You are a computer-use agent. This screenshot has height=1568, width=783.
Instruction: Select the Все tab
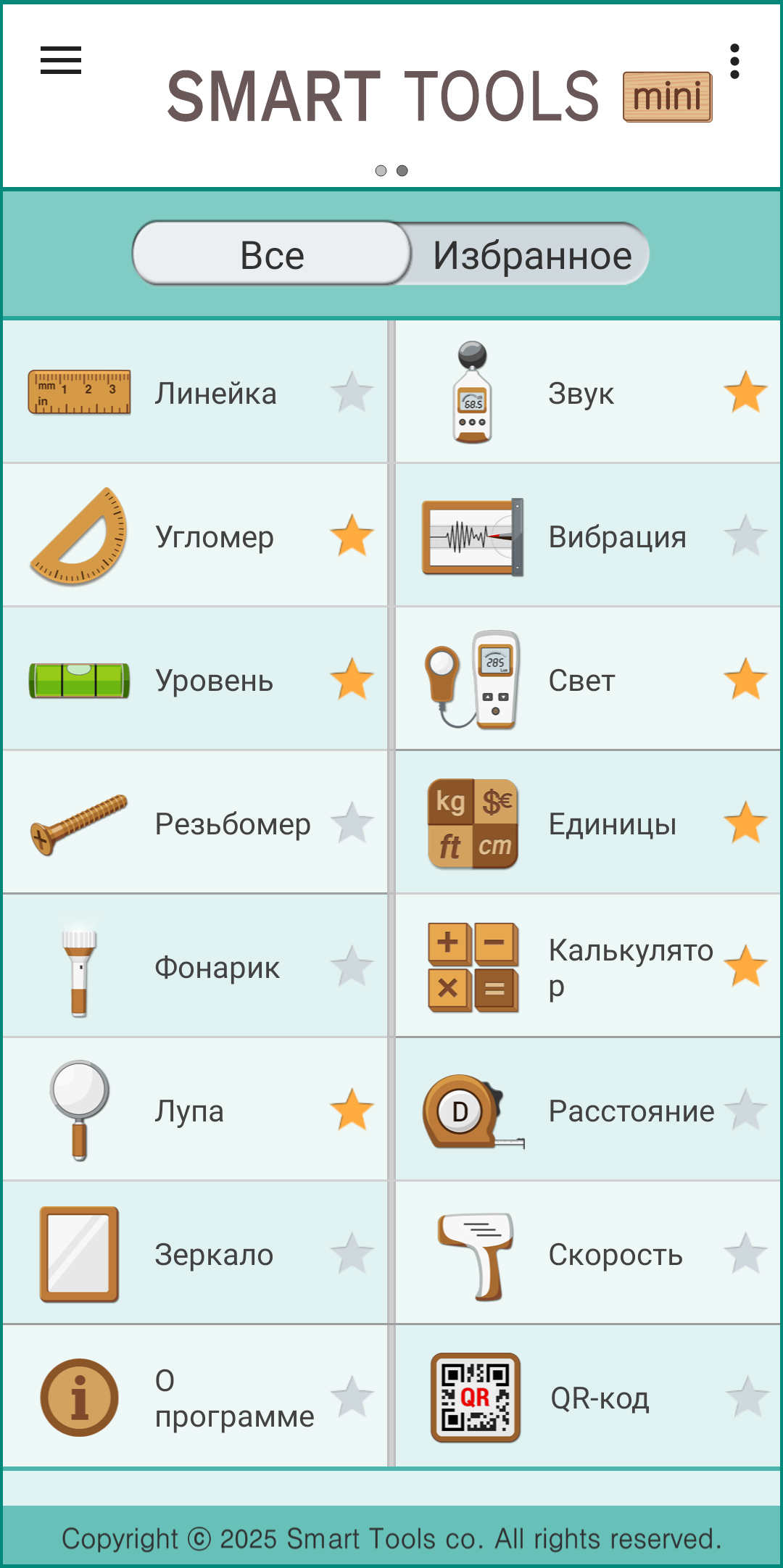(272, 255)
